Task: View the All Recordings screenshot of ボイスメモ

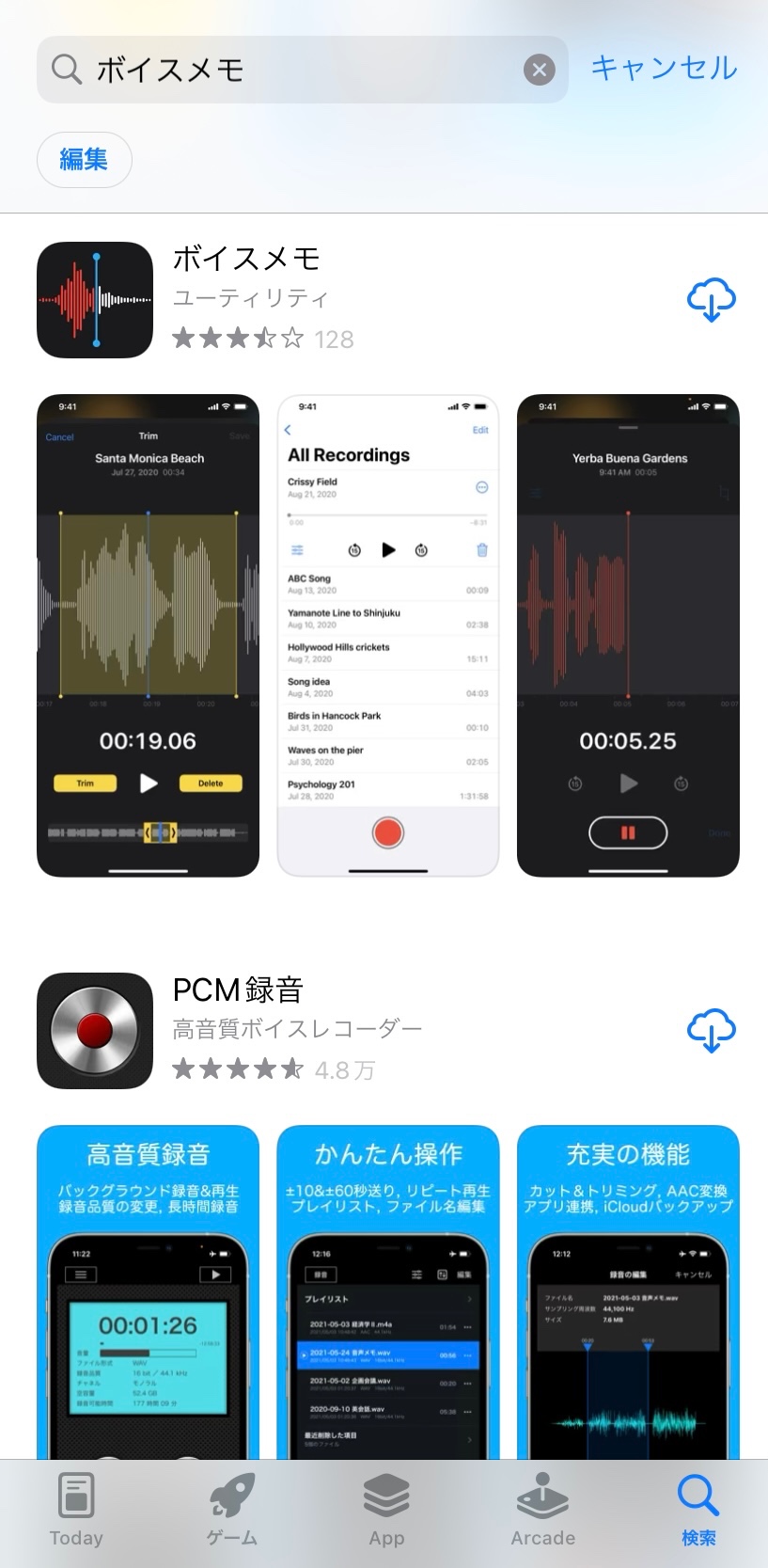Action: click(387, 636)
